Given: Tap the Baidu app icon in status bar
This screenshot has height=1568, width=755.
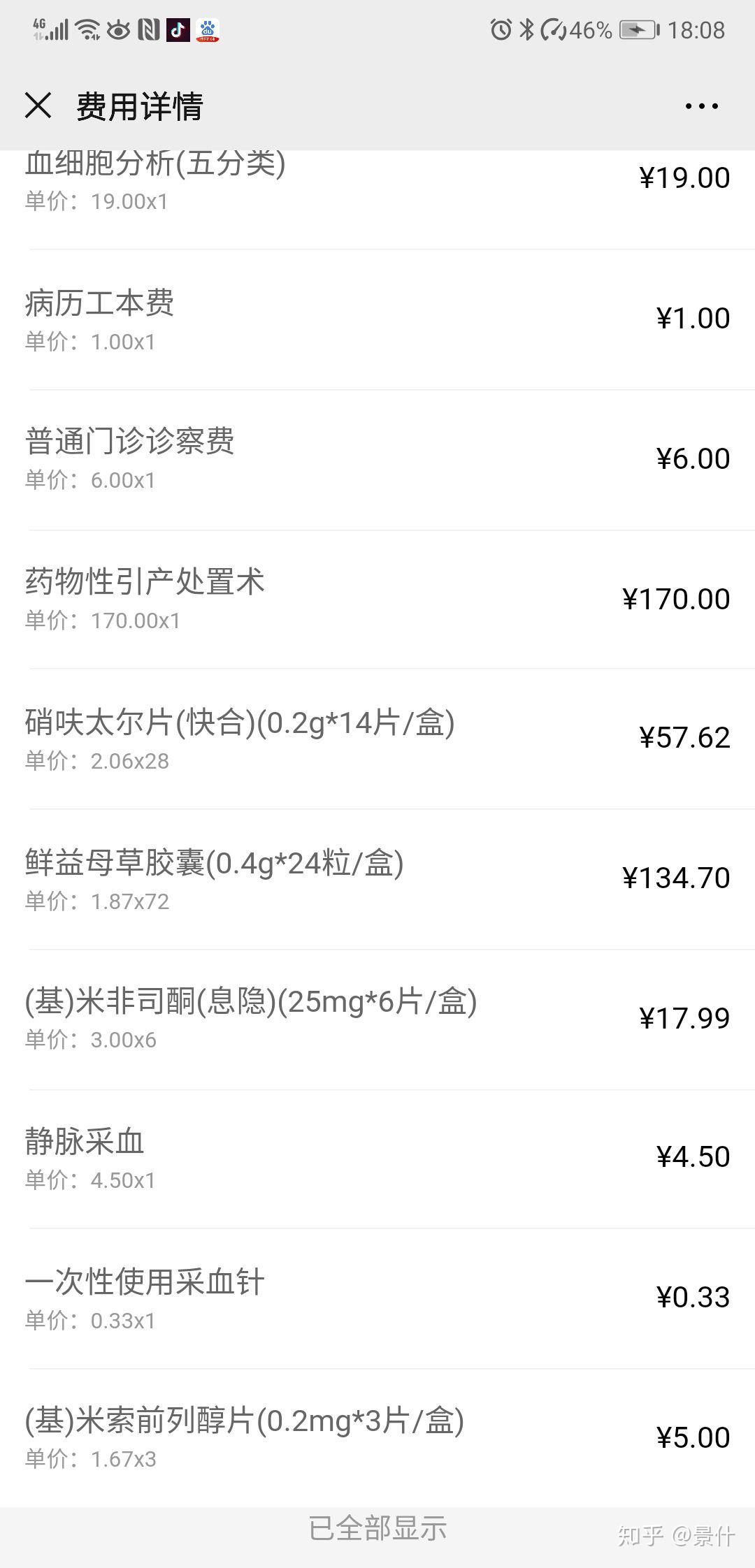Looking at the screenshot, I should [208, 29].
